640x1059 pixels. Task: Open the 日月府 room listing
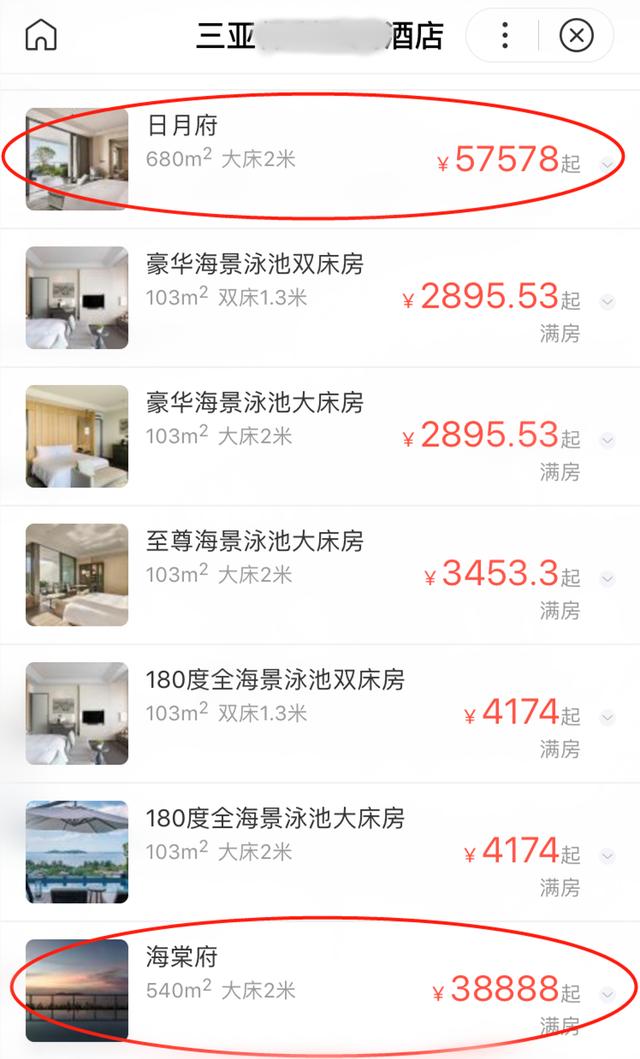(182, 126)
